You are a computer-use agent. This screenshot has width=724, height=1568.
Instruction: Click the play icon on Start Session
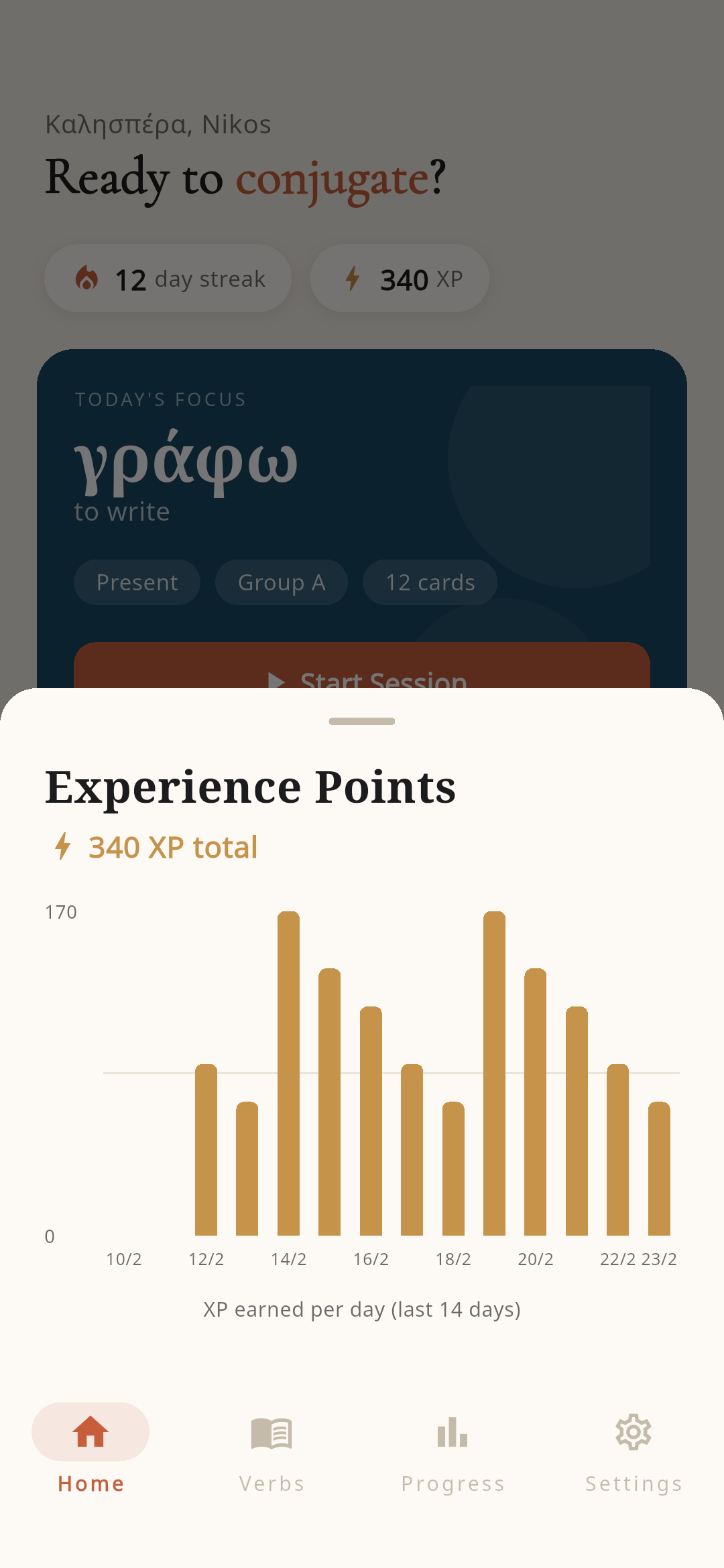point(277,681)
